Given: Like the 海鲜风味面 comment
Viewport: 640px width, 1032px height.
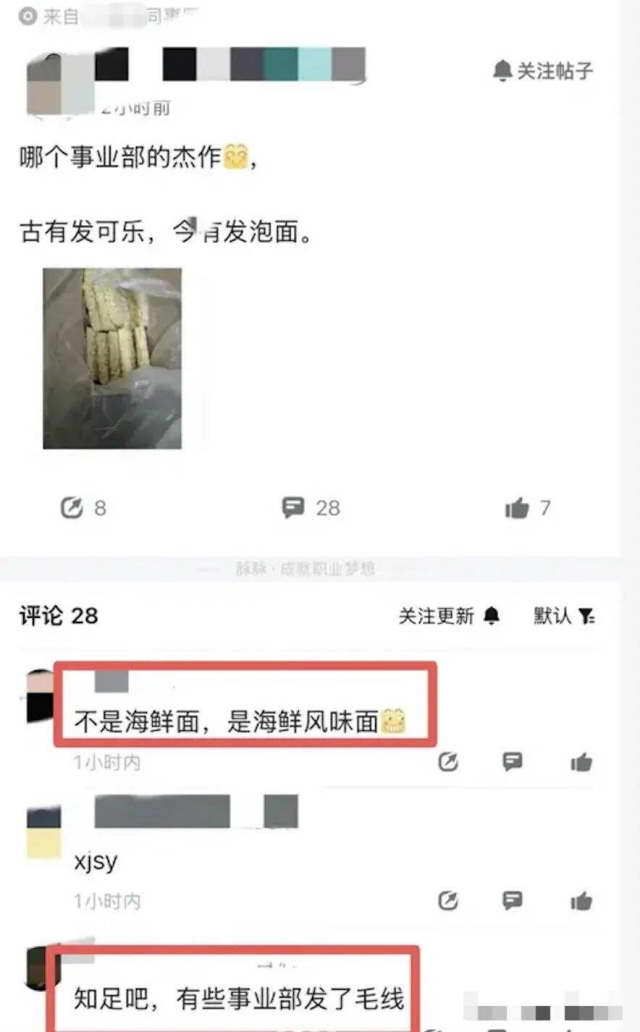Looking at the screenshot, I should click(581, 763).
